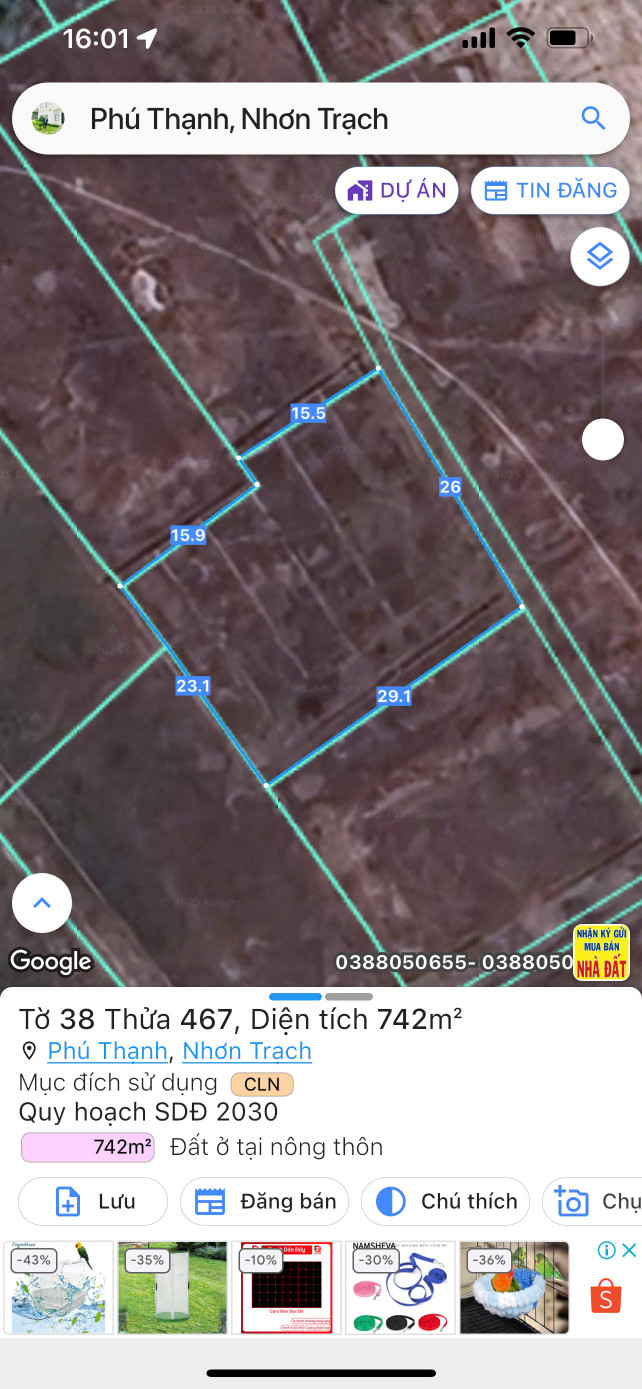Save this plot with Lưu
The height and width of the screenshot is (1389, 642).
93,1201
